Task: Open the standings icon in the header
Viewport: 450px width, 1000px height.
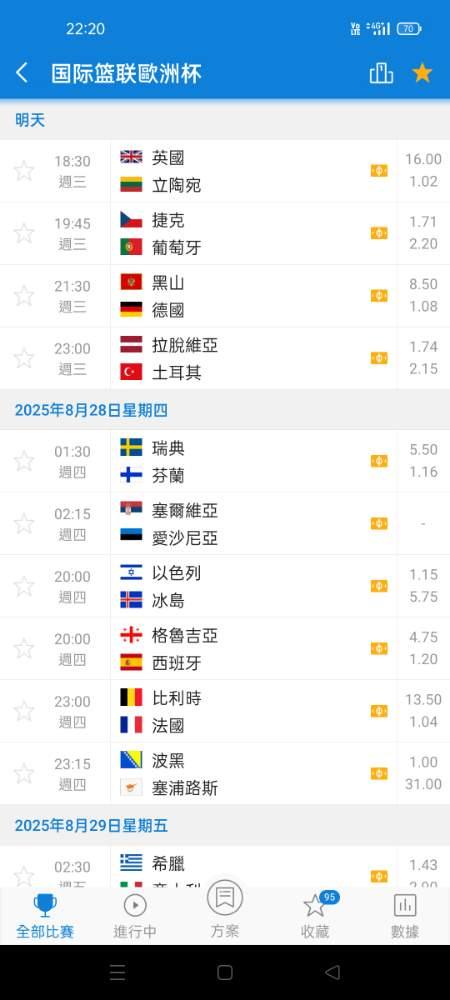Action: 381,73
